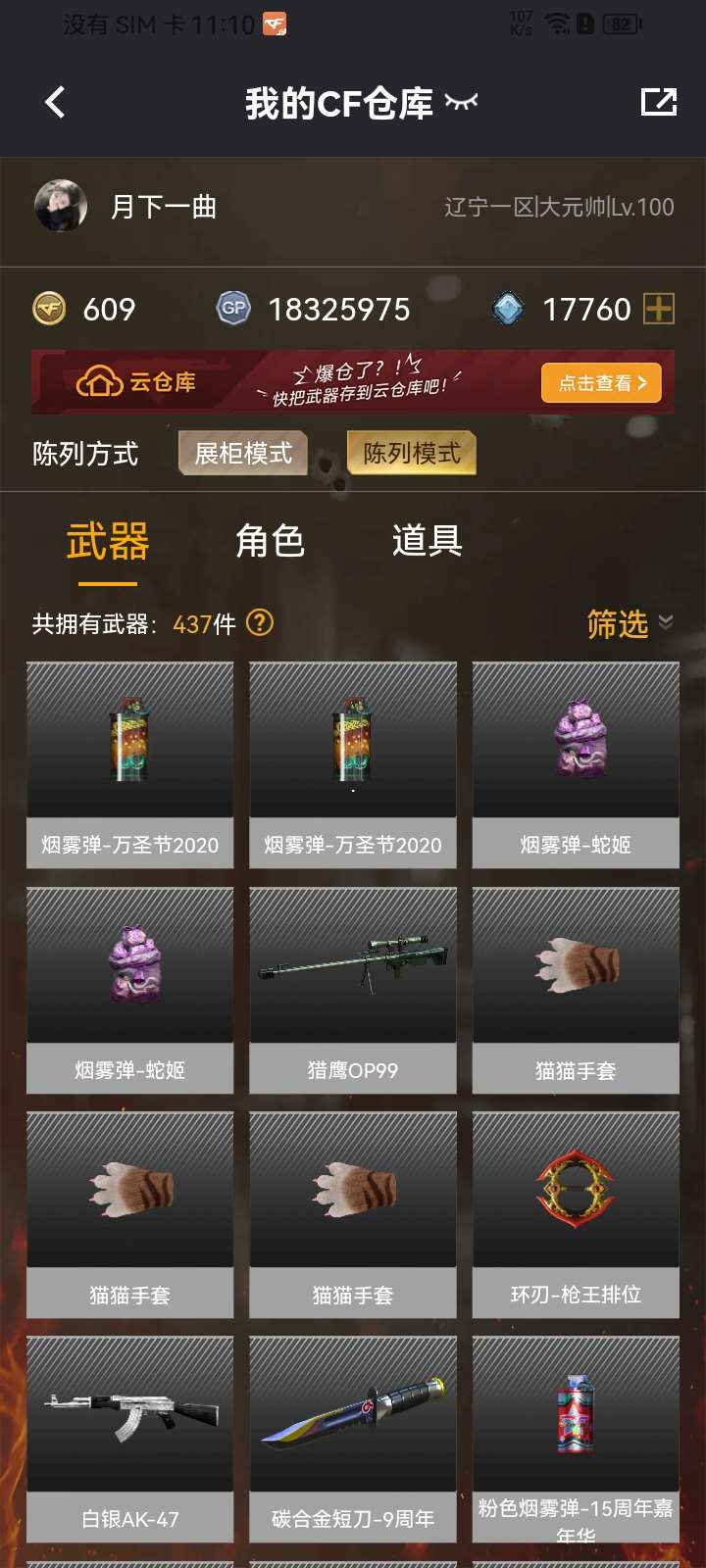Image resolution: width=706 pixels, height=1568 pixels.
Task: View the 白银AK-47 weapon
Action: pyautogui.click(x=130, y=1439)
